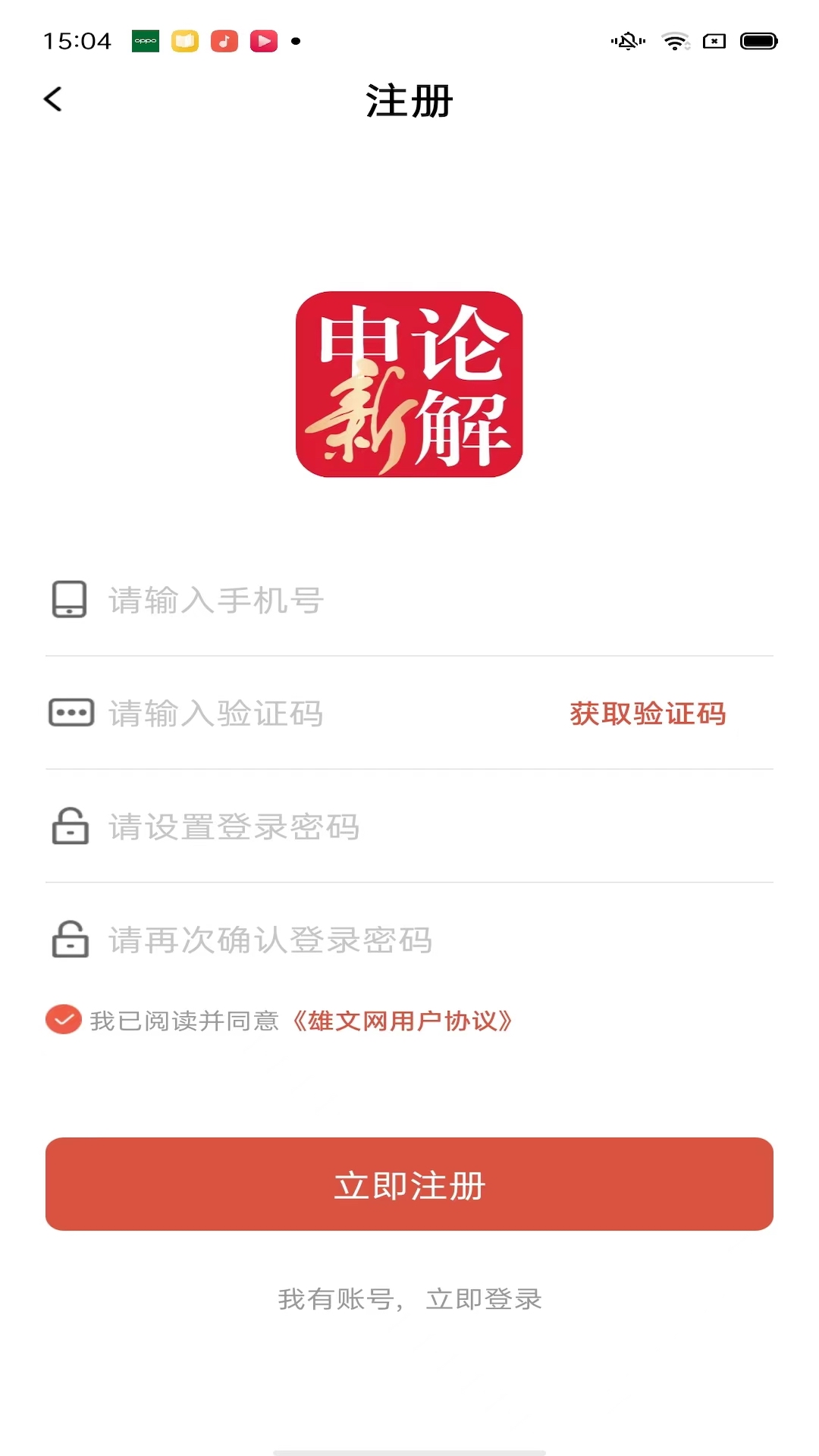Open the 《雄文网用户协议》 link
Image resolution: width=819 pixels, height=1456 pixels.
point(402,1021)
